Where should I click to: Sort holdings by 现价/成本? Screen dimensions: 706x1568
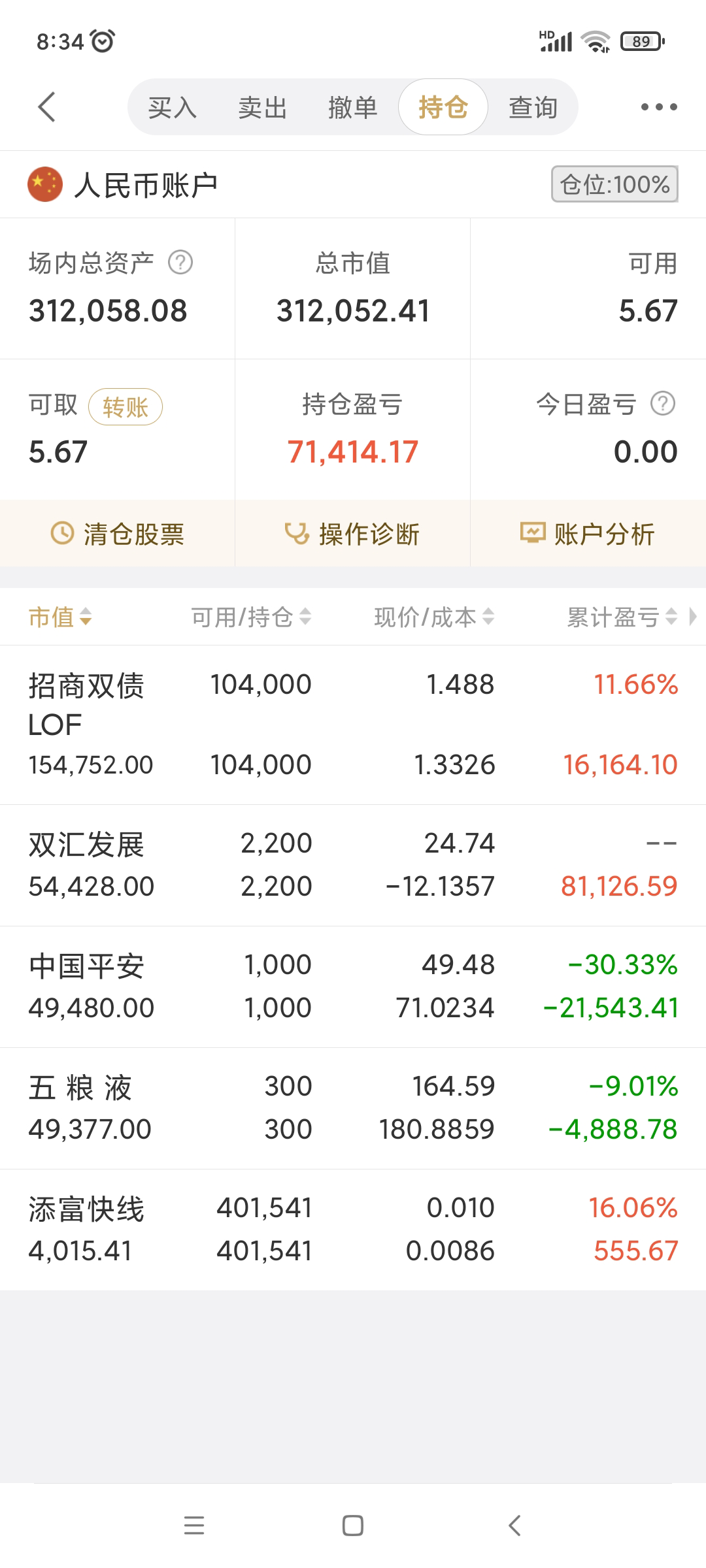pyautogui.click(x=434, y=617)
